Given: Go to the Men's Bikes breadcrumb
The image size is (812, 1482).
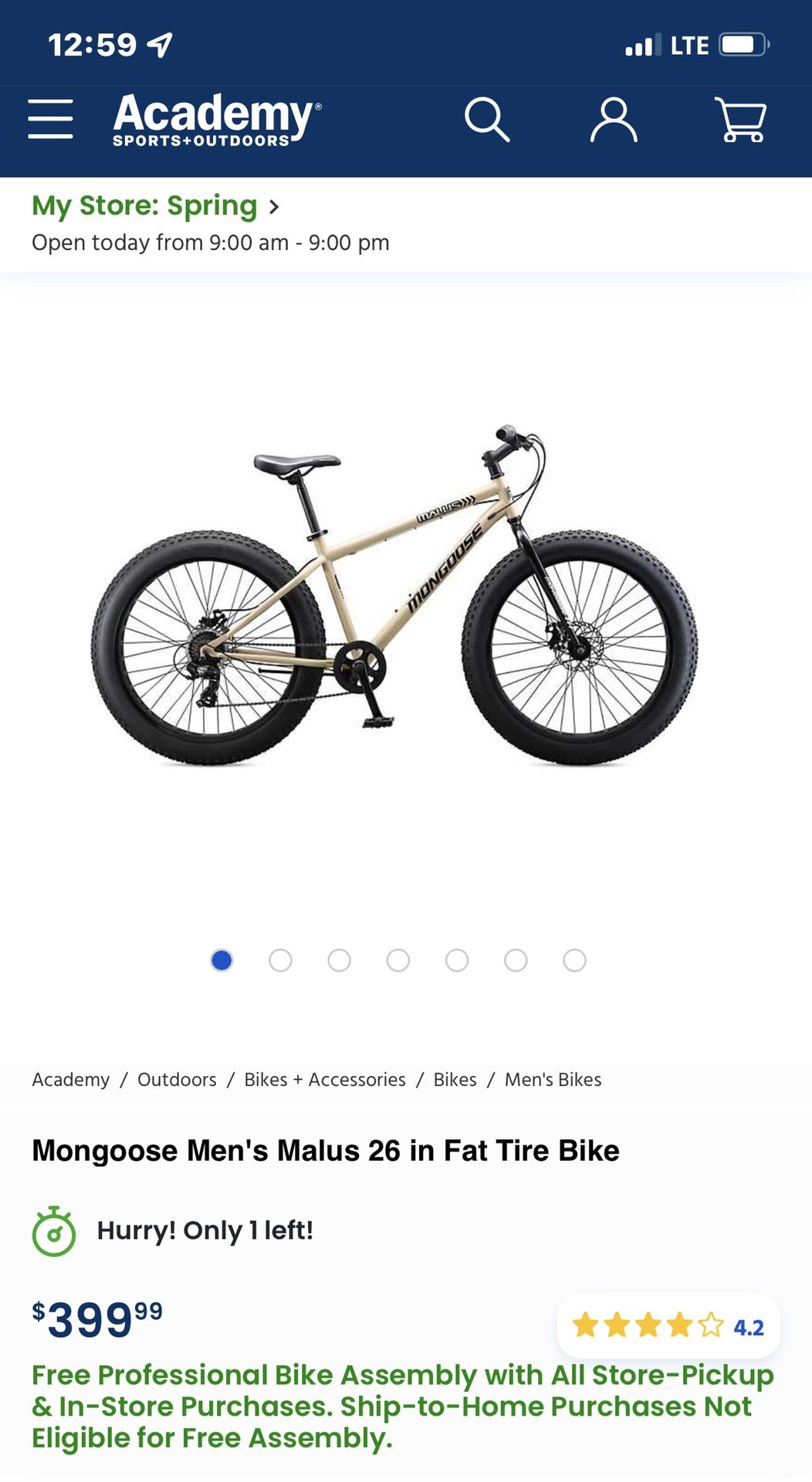Looking at the screenshot, I should point(553,1080).
